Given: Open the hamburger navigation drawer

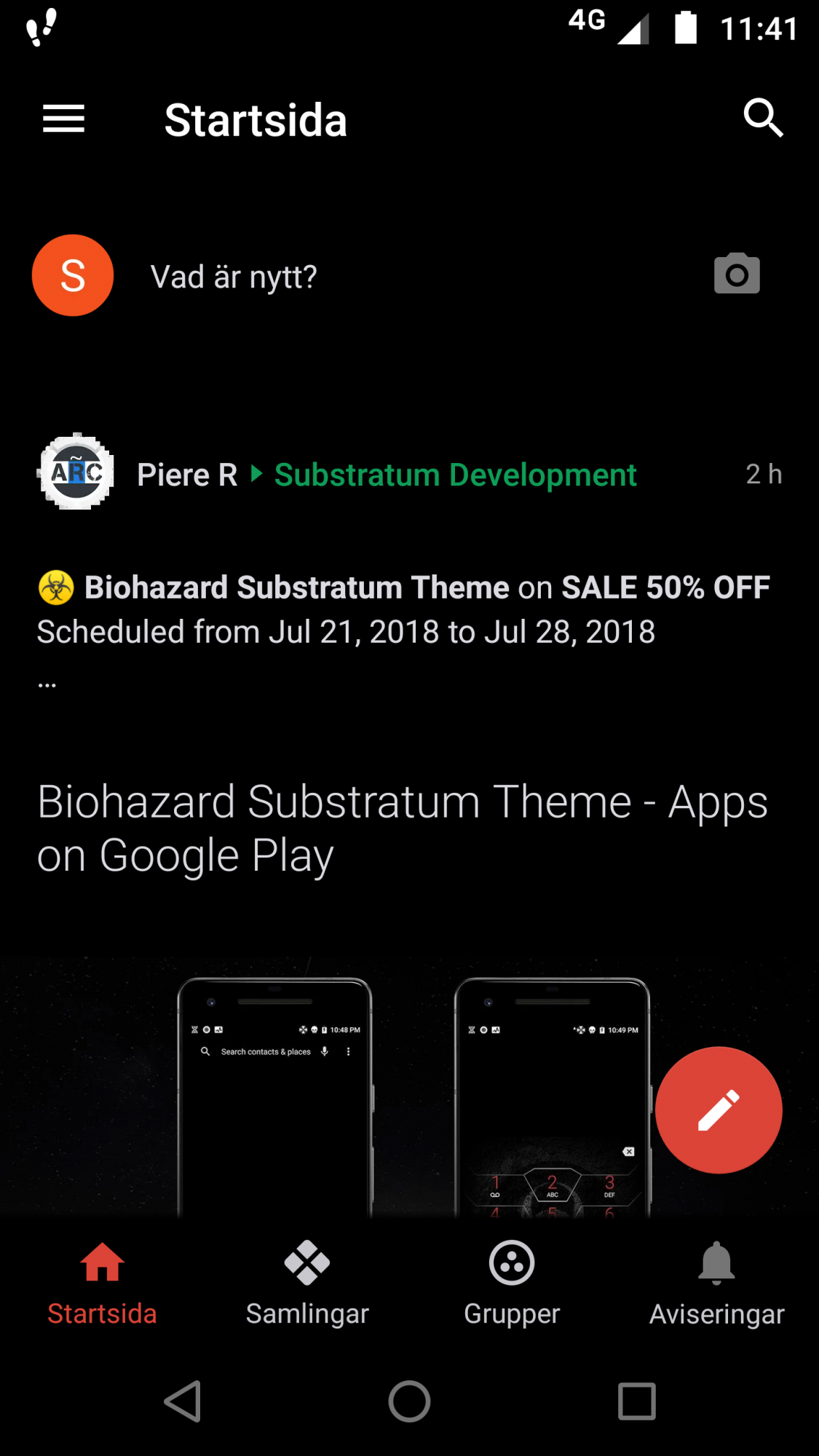Looking at the screenshot, I should pyautogui.click(x=64, y=119).
